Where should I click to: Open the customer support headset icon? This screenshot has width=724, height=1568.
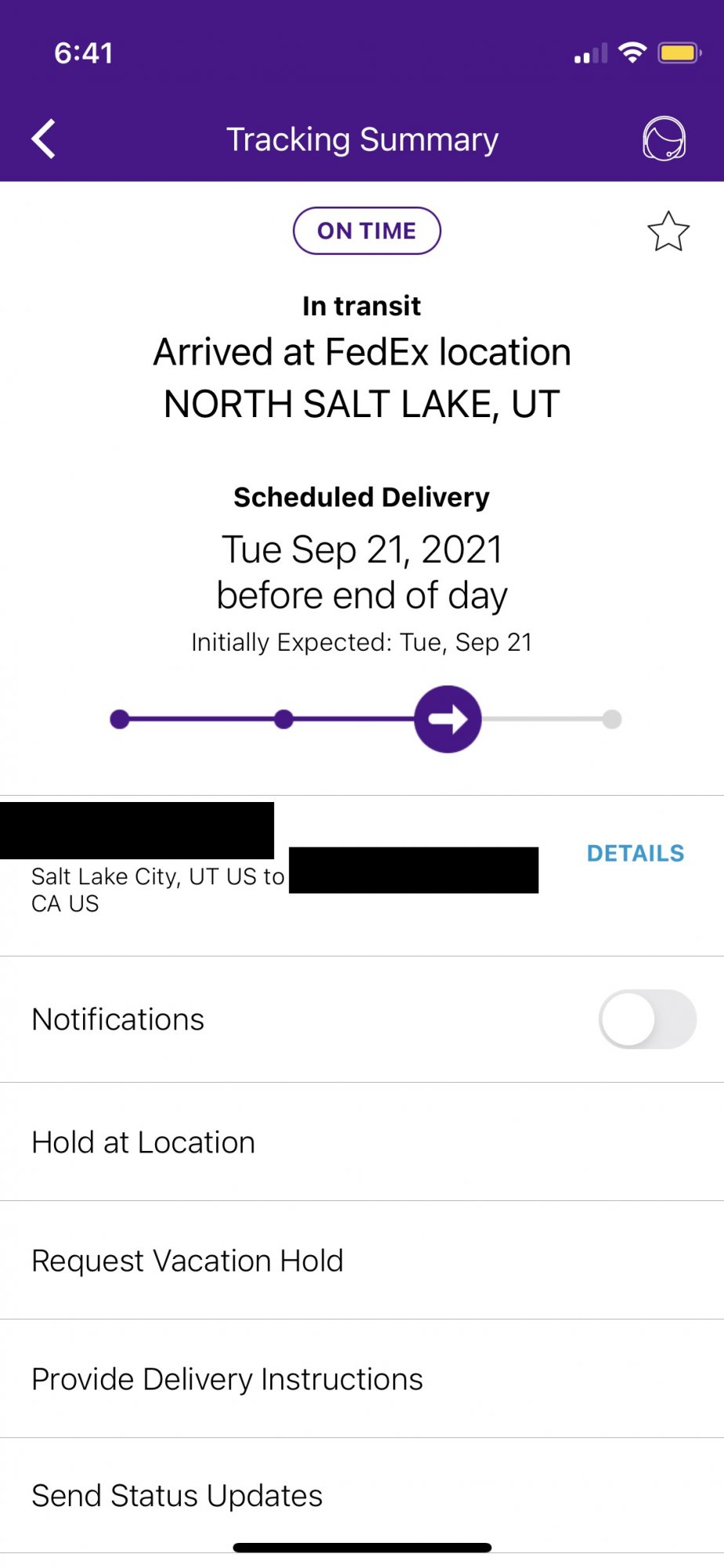[x=664, y=140]
